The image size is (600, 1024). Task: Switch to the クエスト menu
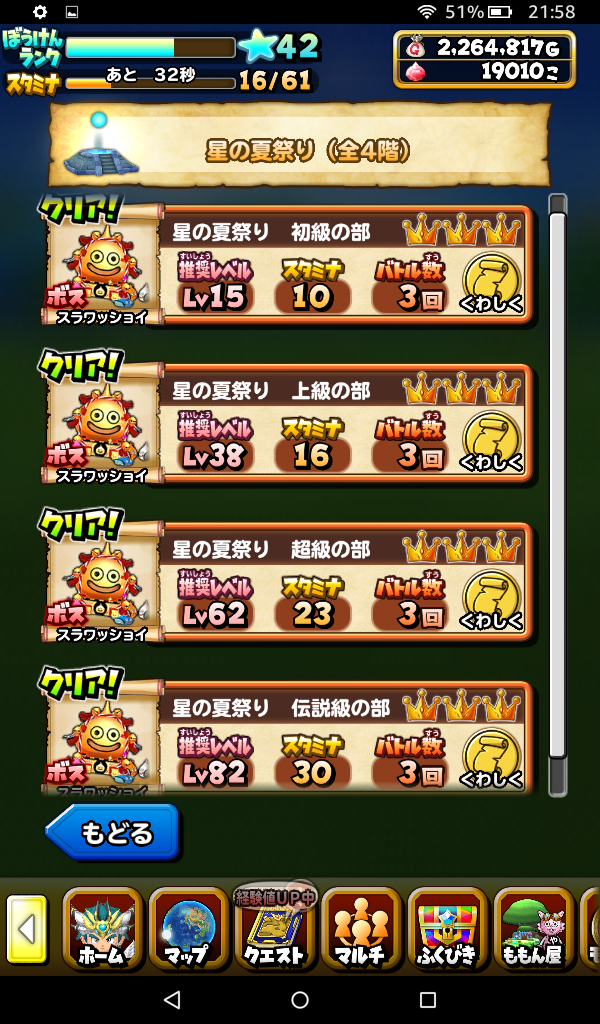pos(274,929)
